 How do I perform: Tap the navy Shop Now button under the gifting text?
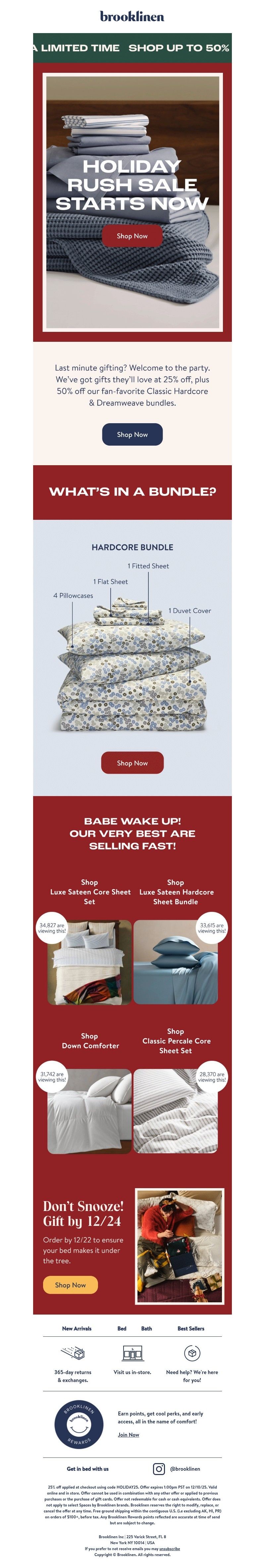click(x=132, y=434)
